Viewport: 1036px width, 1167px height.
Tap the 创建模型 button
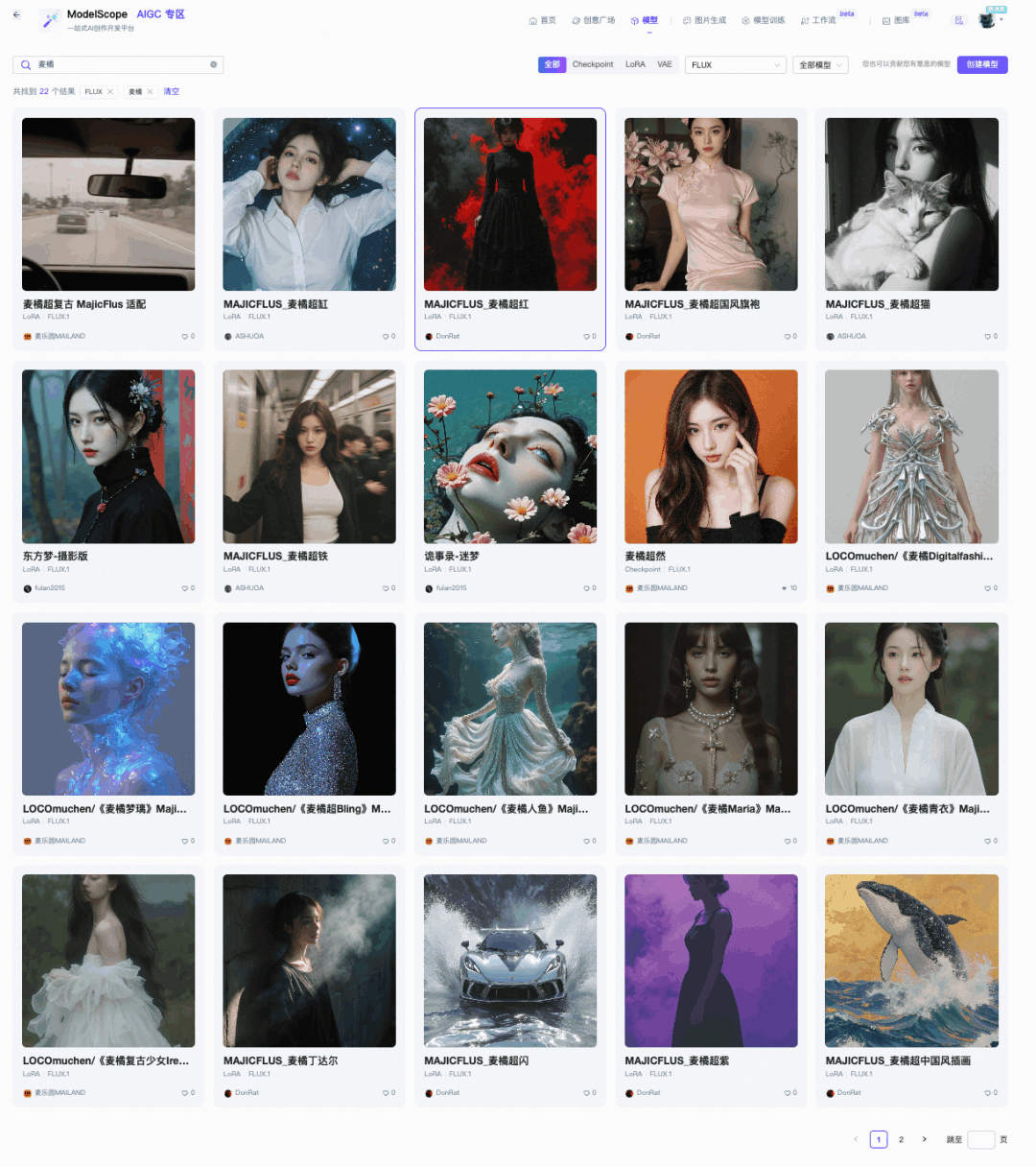click(x=981, y=64)
